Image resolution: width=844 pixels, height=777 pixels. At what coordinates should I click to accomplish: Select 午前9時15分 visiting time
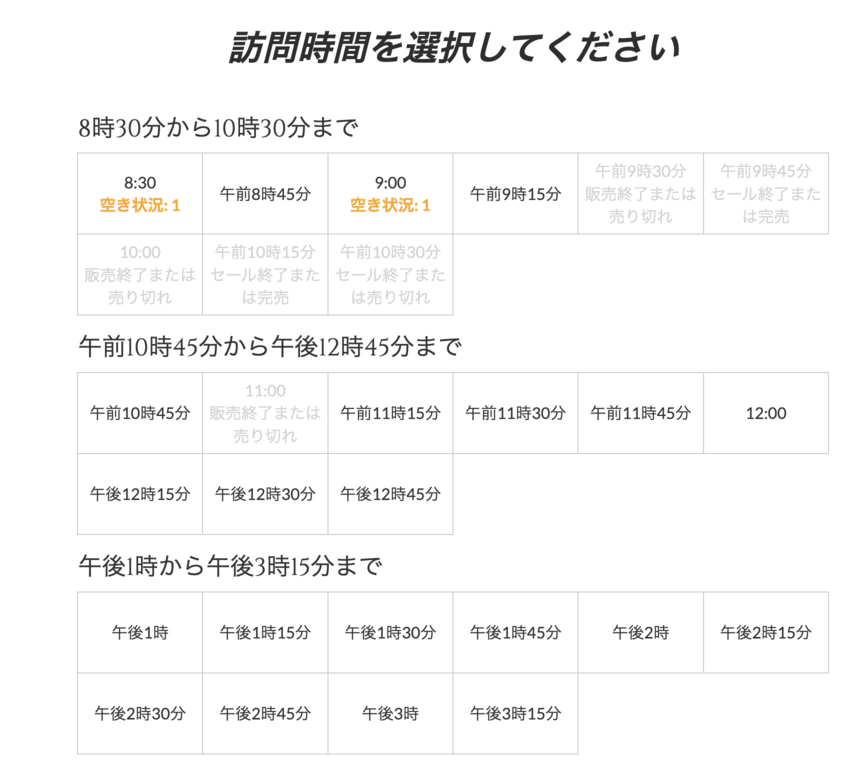(x=515, y=194)
